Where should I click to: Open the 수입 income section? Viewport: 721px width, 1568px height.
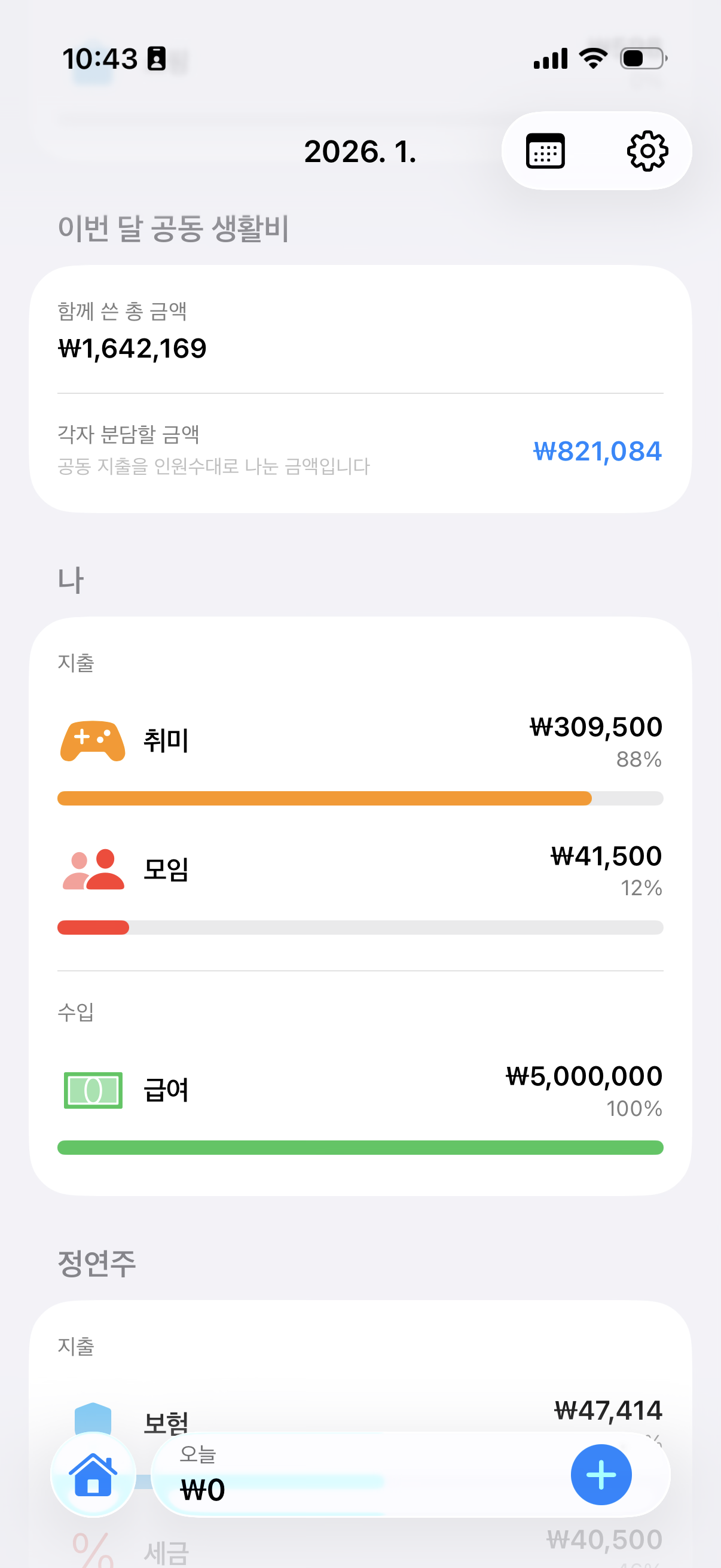[x=75, y=1012]
